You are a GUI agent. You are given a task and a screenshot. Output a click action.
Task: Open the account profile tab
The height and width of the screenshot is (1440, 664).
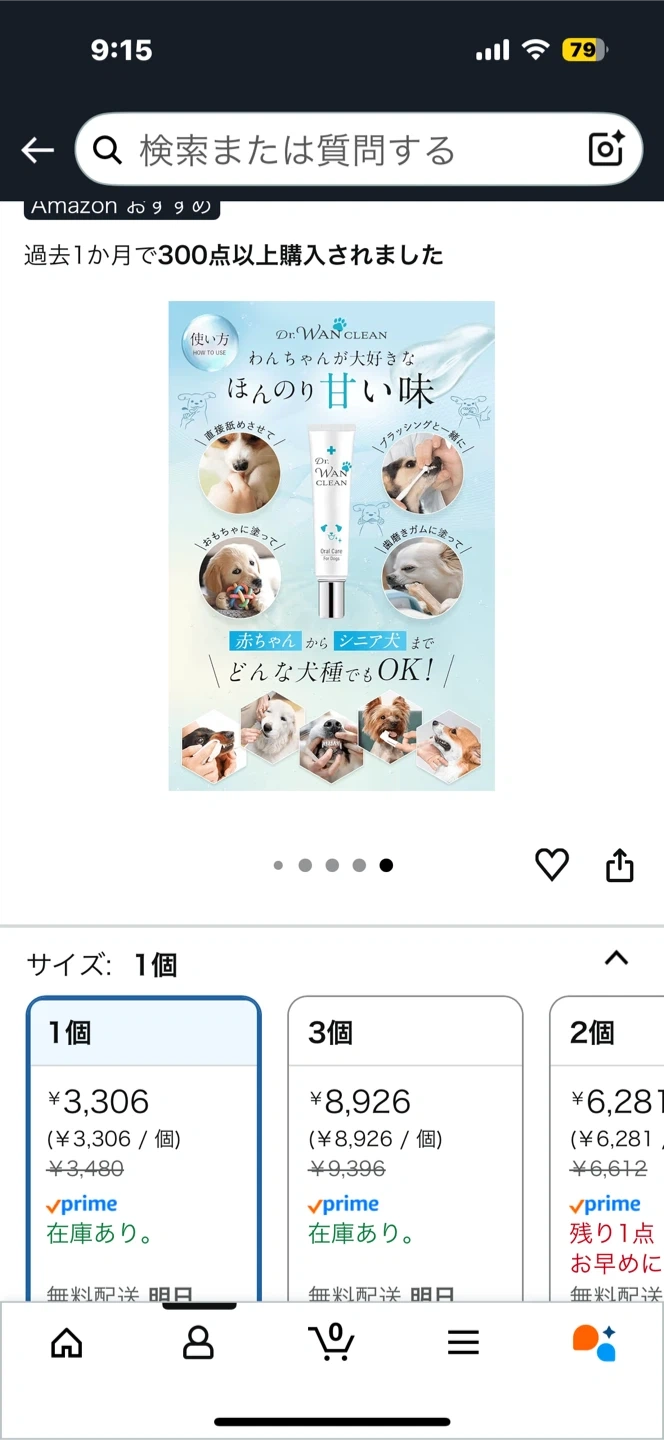pos(198,1342)
